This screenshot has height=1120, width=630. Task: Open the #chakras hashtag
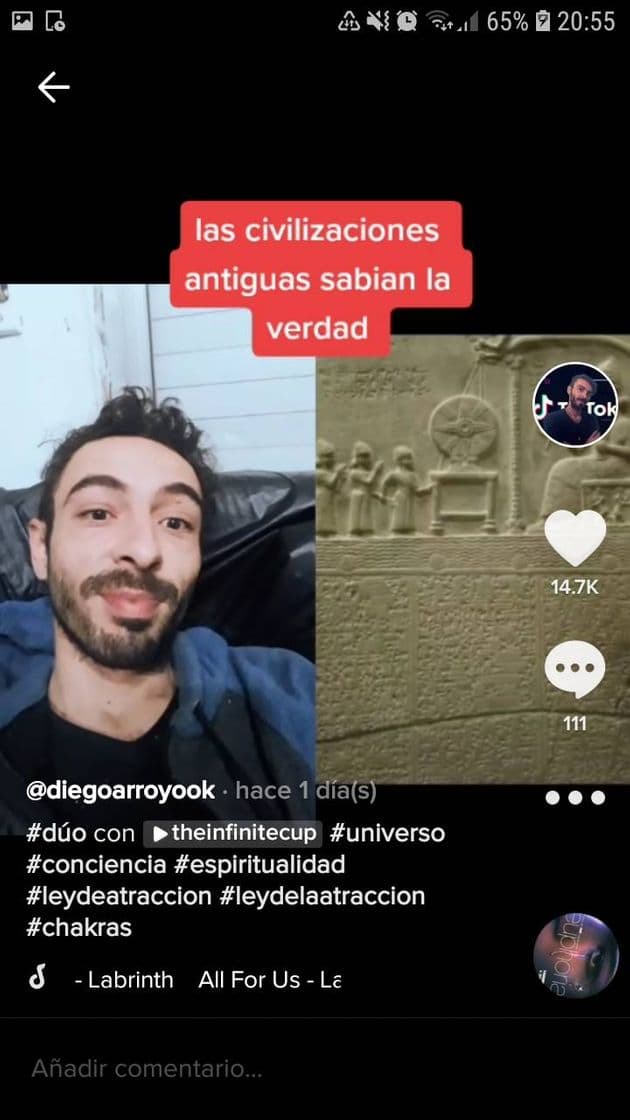[x=79, y=927]
